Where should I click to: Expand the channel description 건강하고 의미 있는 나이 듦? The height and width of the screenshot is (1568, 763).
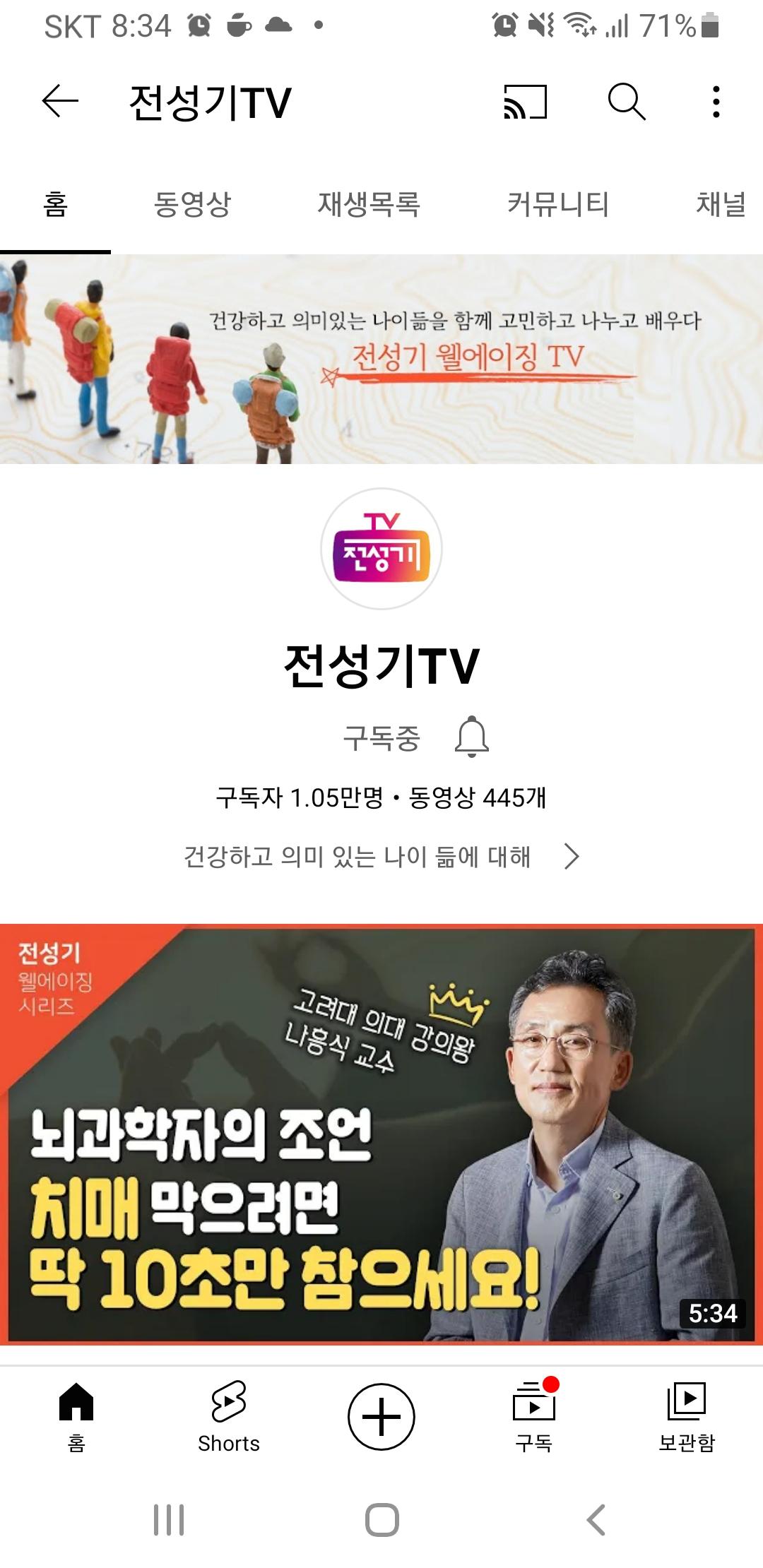pos(381,857)
